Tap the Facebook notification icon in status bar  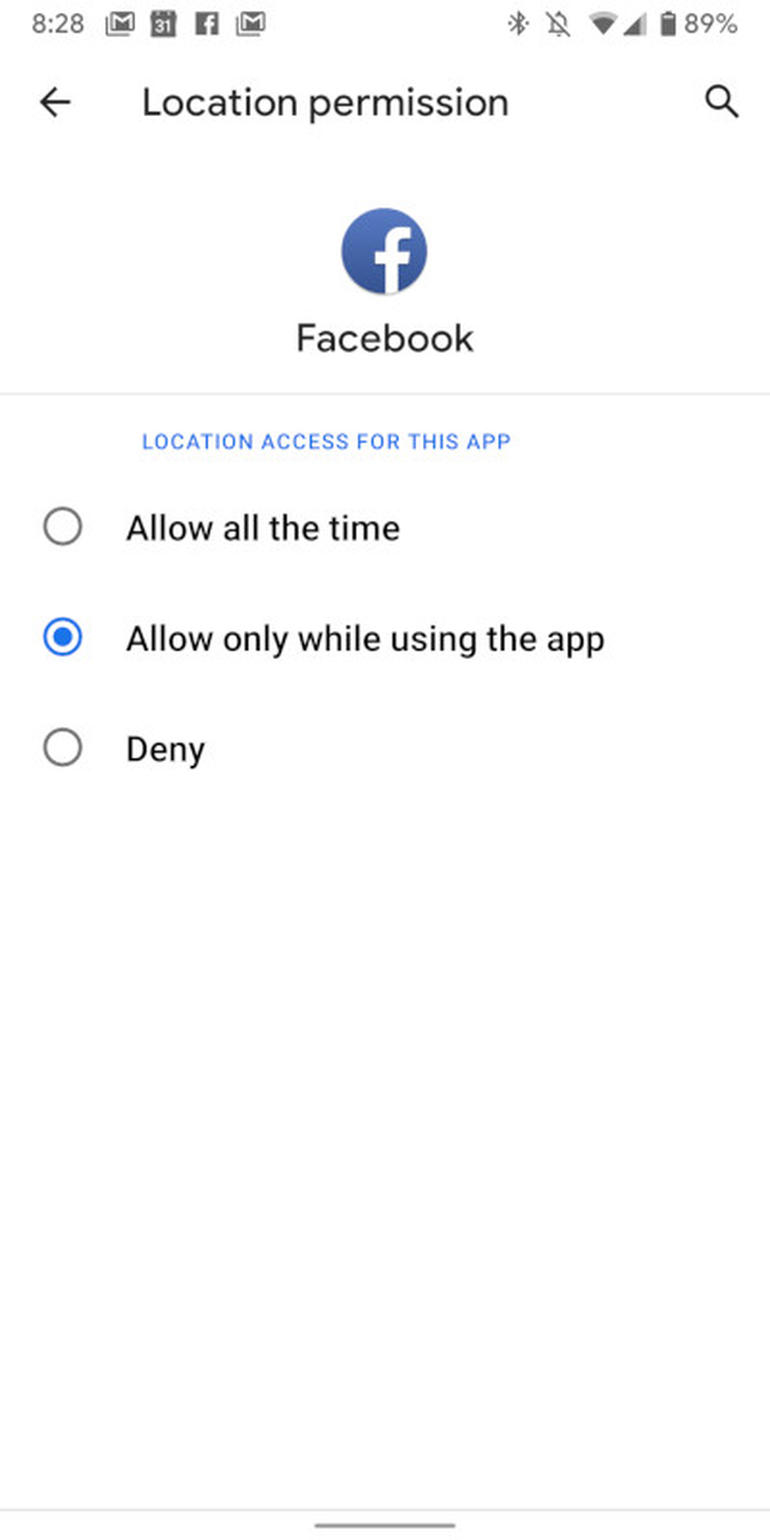click(206, 22)
